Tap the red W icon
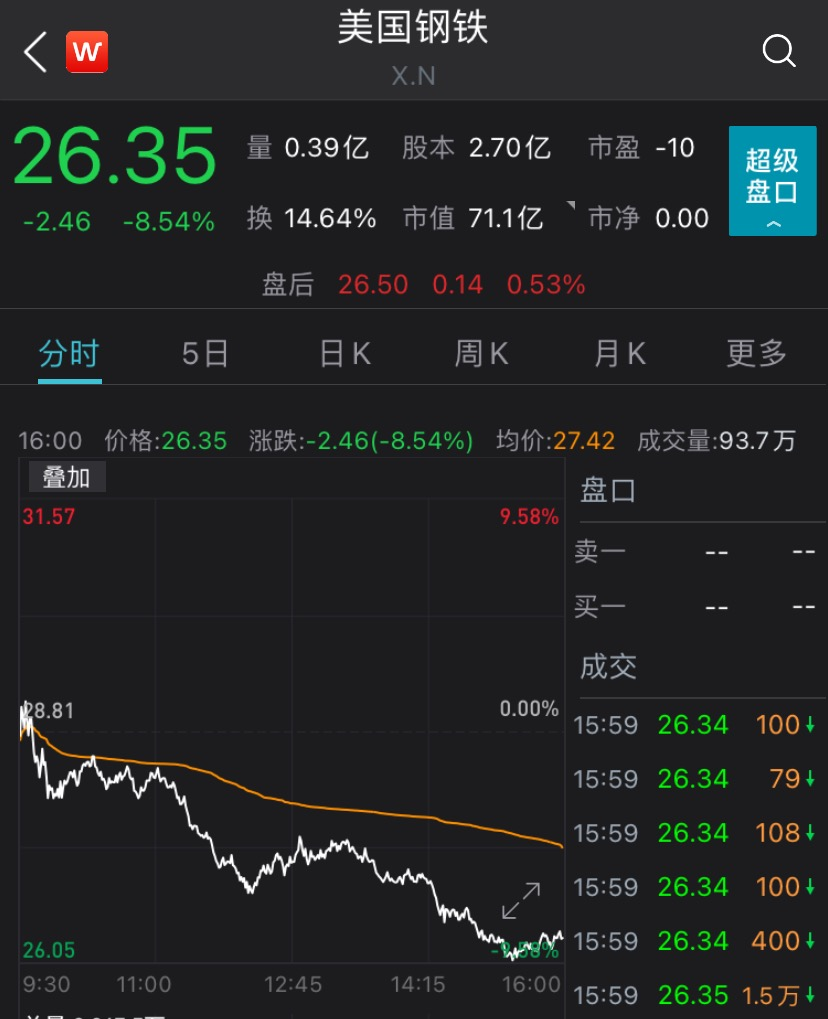Image resolution: width=828 pixels, height=1019 pixels. [87, 52]
